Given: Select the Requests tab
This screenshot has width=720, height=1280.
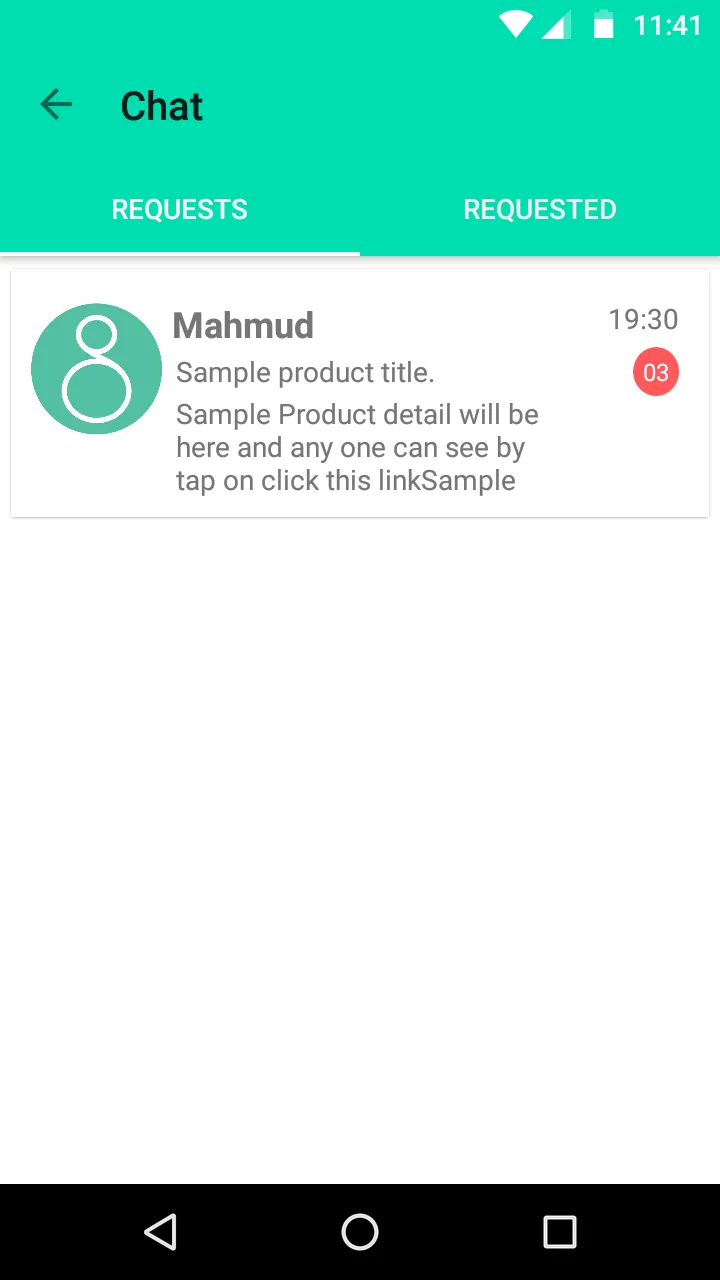Looking at the screenshot, I should (x=180, y=210).
